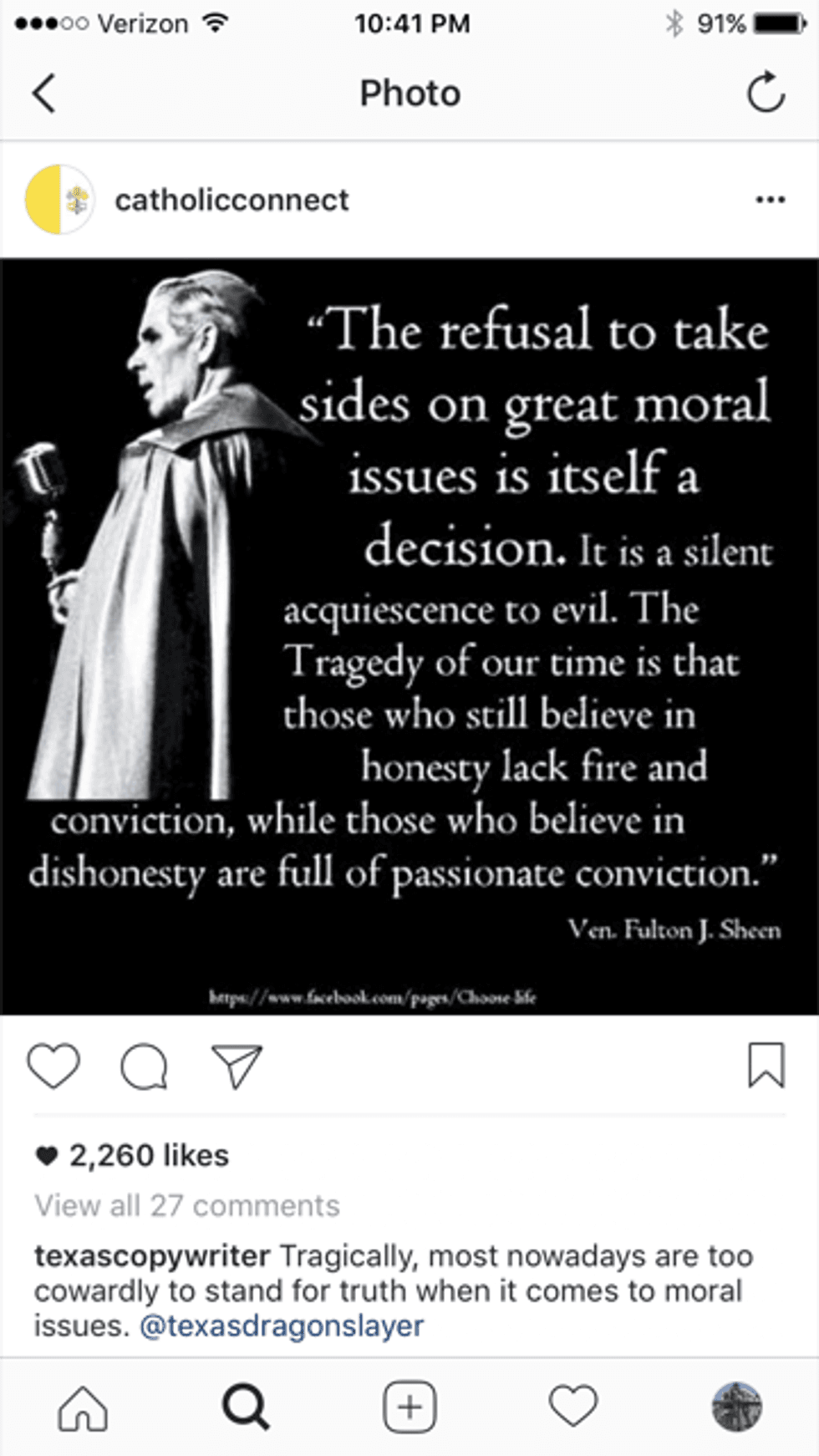Open the catholicconnect username link

coord(231,201)
